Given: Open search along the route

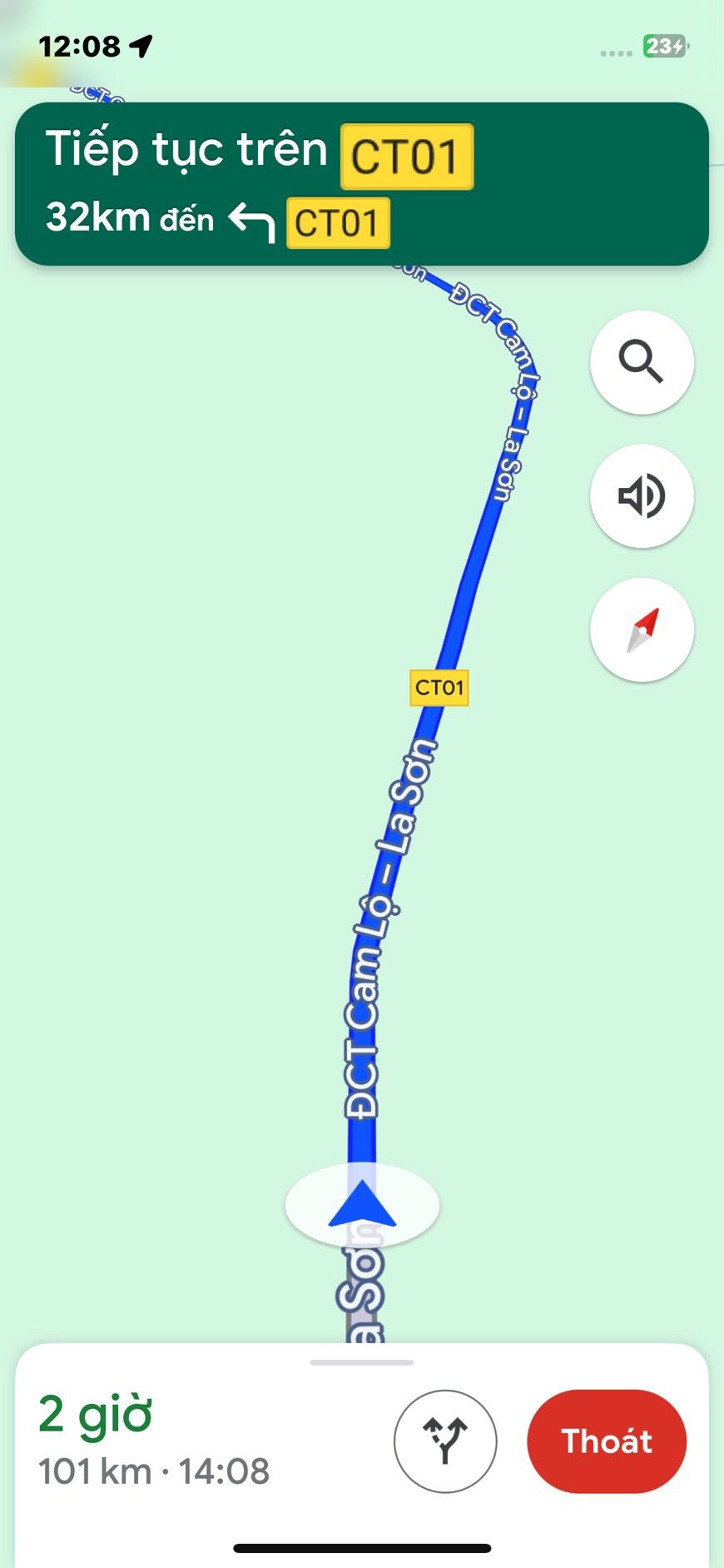Looking at the screenshot, I should [x=641, y=362].
